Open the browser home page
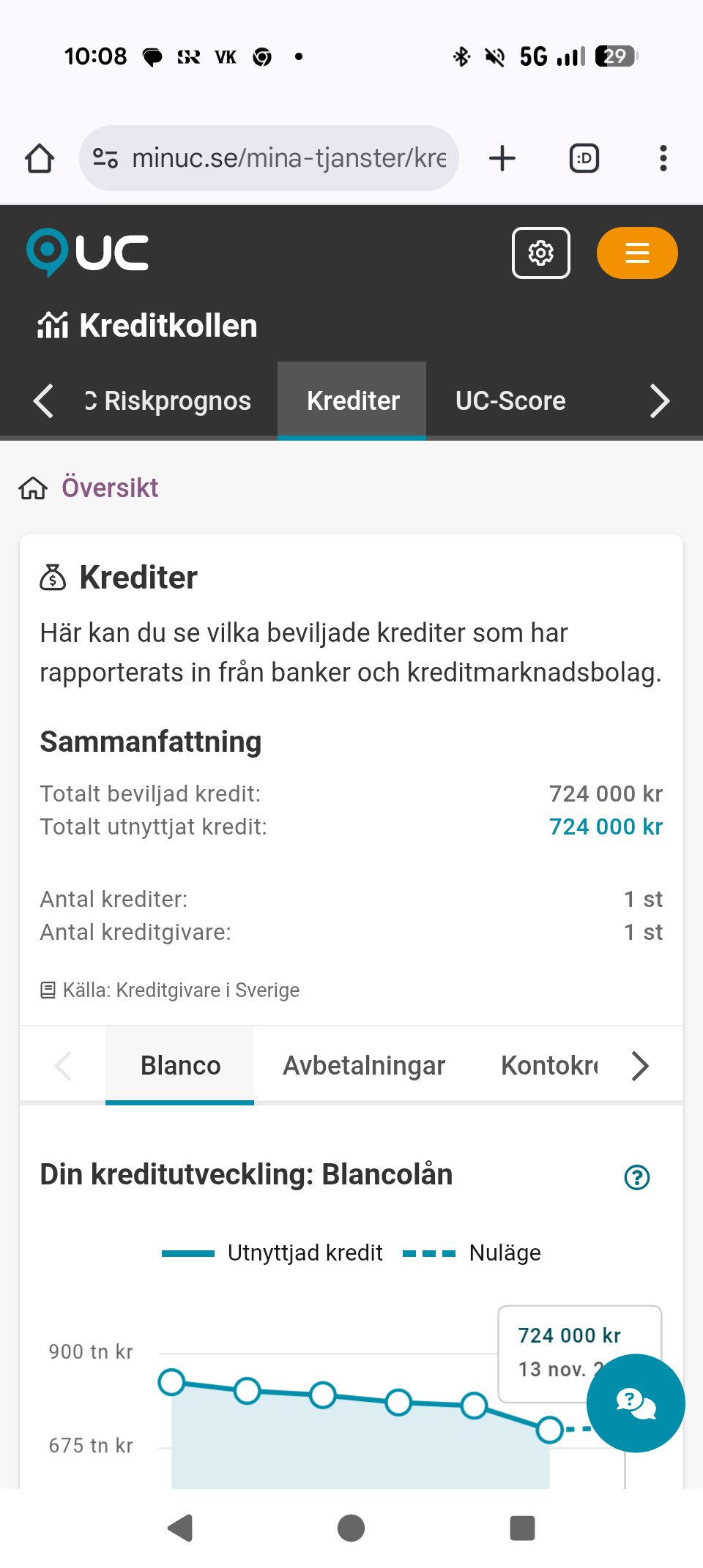The width and height of the screenshot is (703, 1568). point(40,158)
